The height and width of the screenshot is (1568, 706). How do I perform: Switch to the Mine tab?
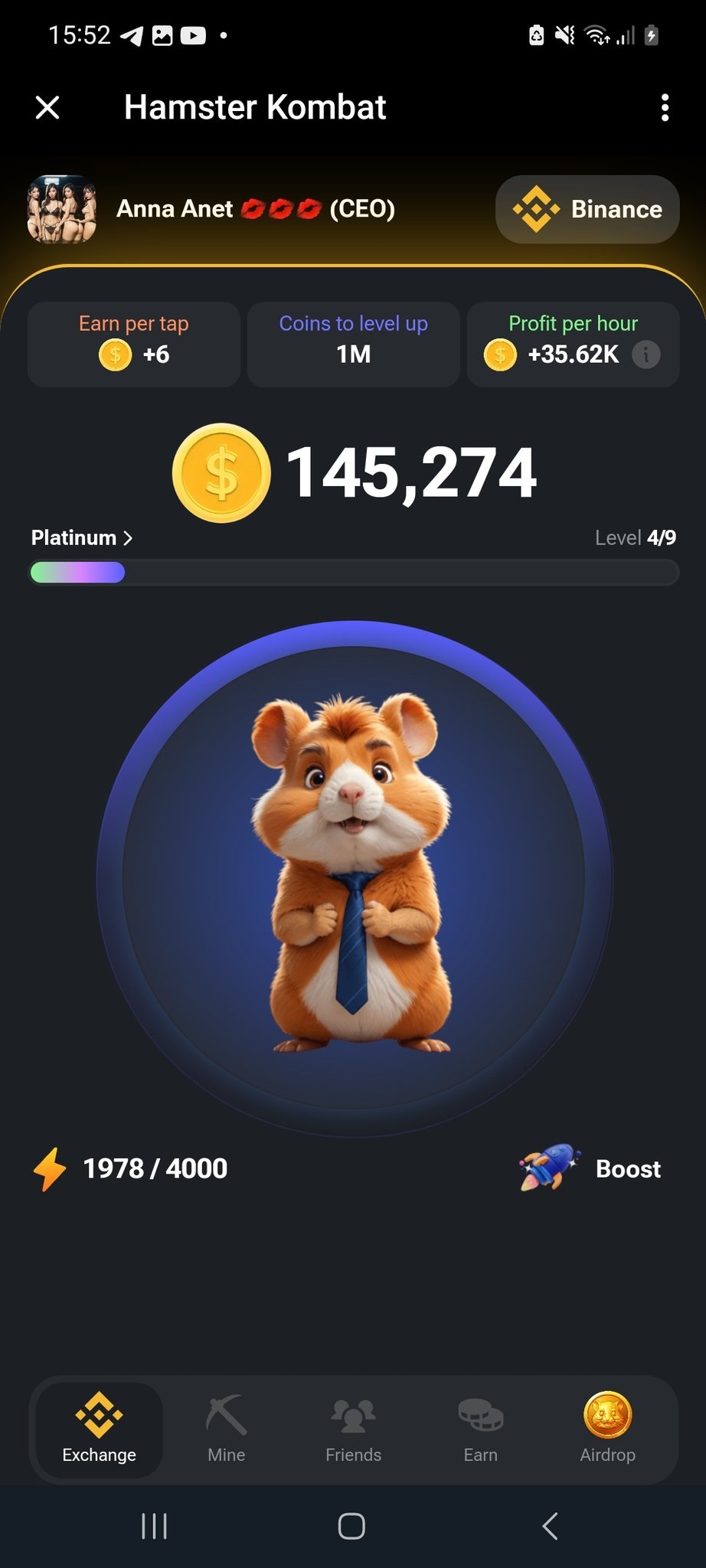226,1429
